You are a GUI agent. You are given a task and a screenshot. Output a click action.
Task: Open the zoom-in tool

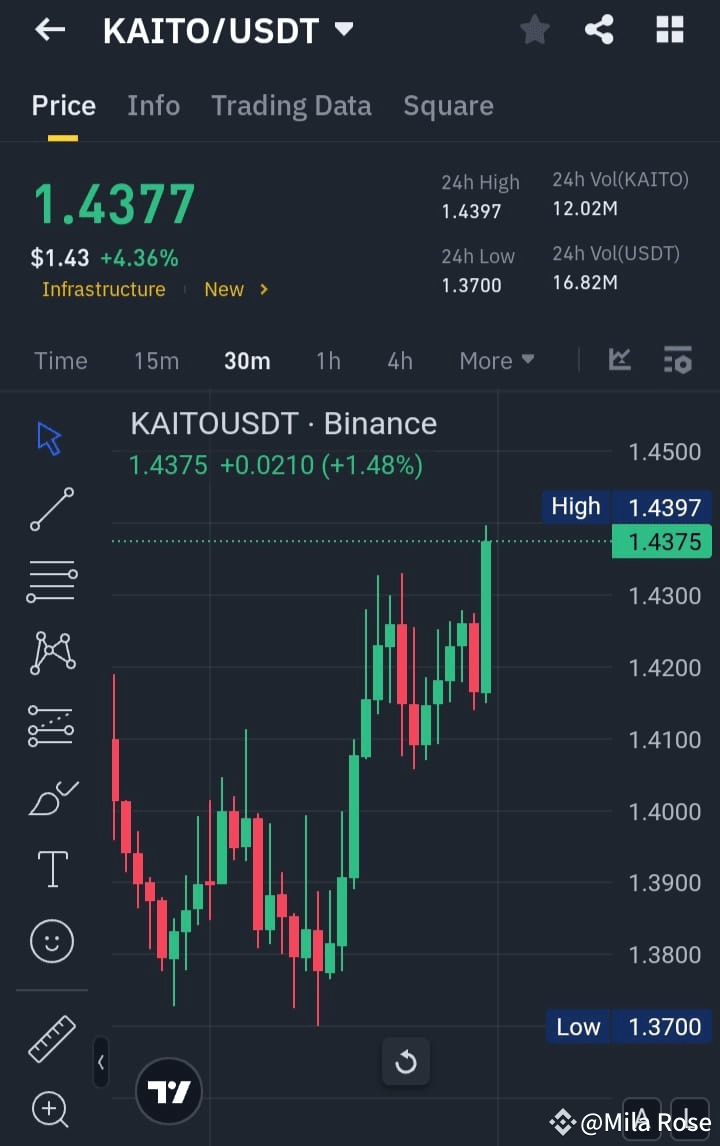tap(50, 1110)
